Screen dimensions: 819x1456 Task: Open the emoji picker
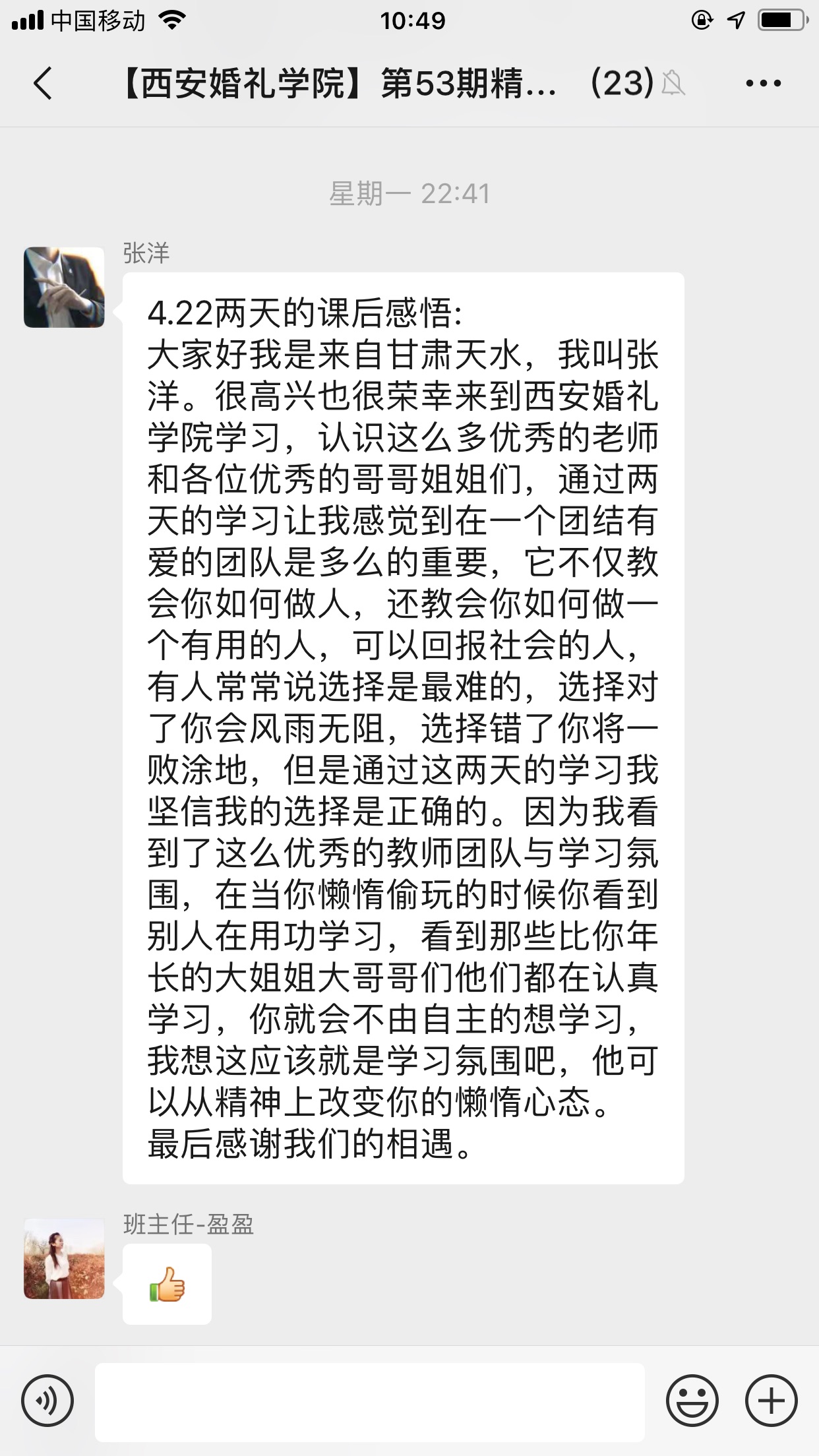[x=692, y=1401]
